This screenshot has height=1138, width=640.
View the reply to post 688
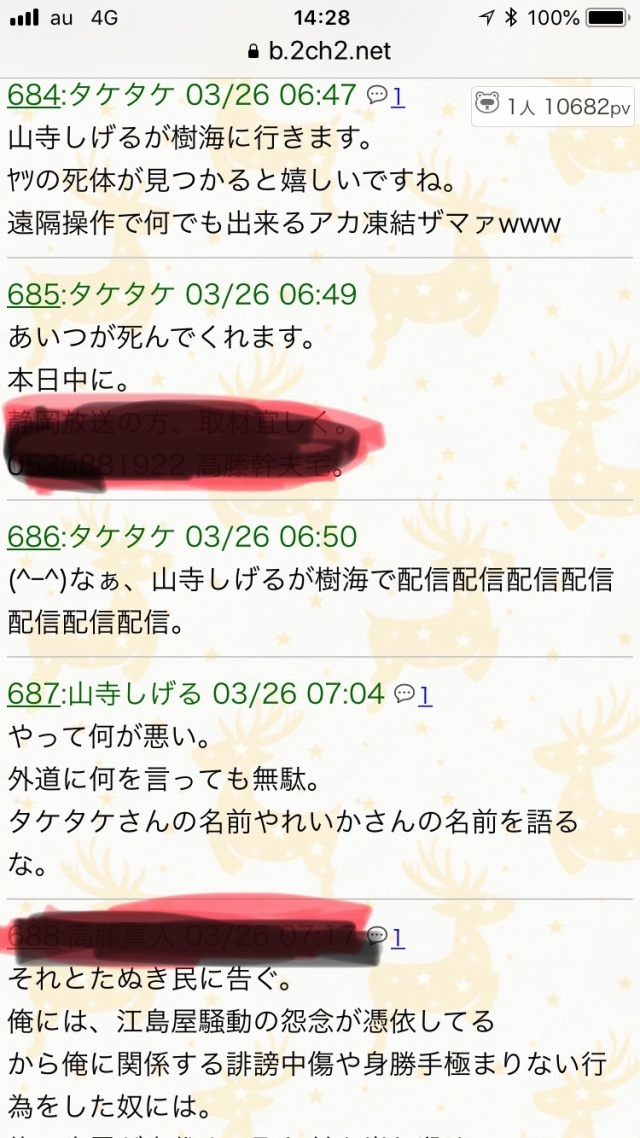pyautogui.click(x=397, y=938)
